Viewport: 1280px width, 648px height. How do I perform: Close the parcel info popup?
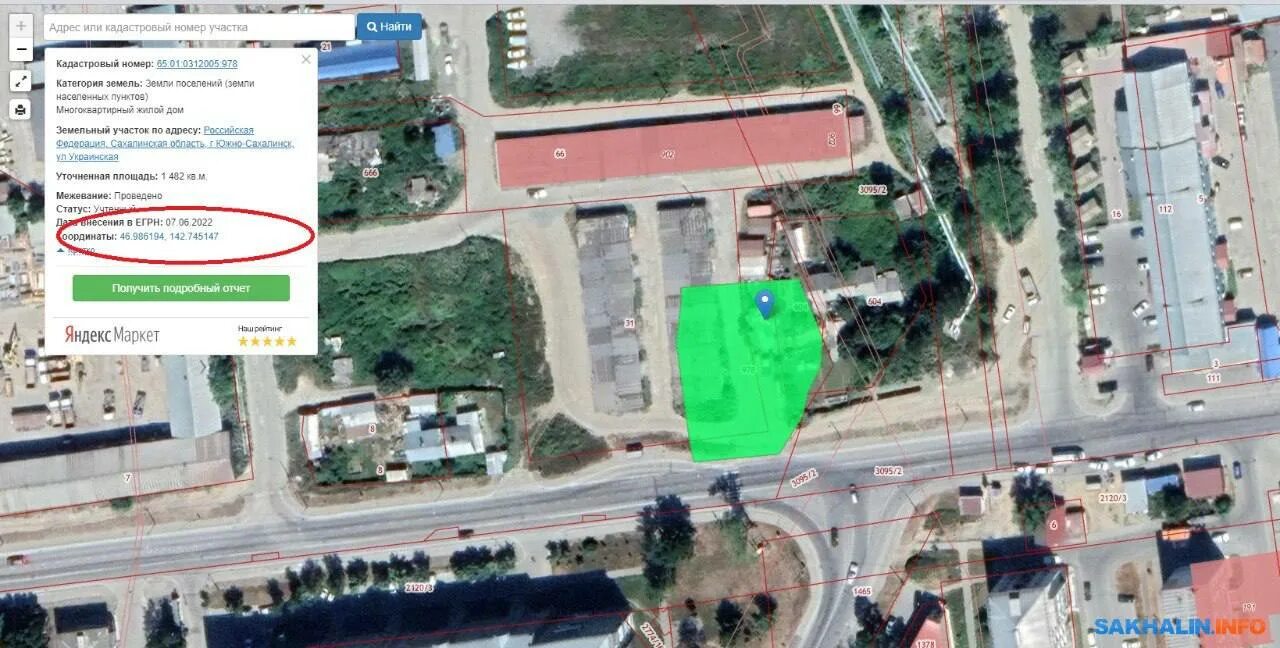[306, 59]
